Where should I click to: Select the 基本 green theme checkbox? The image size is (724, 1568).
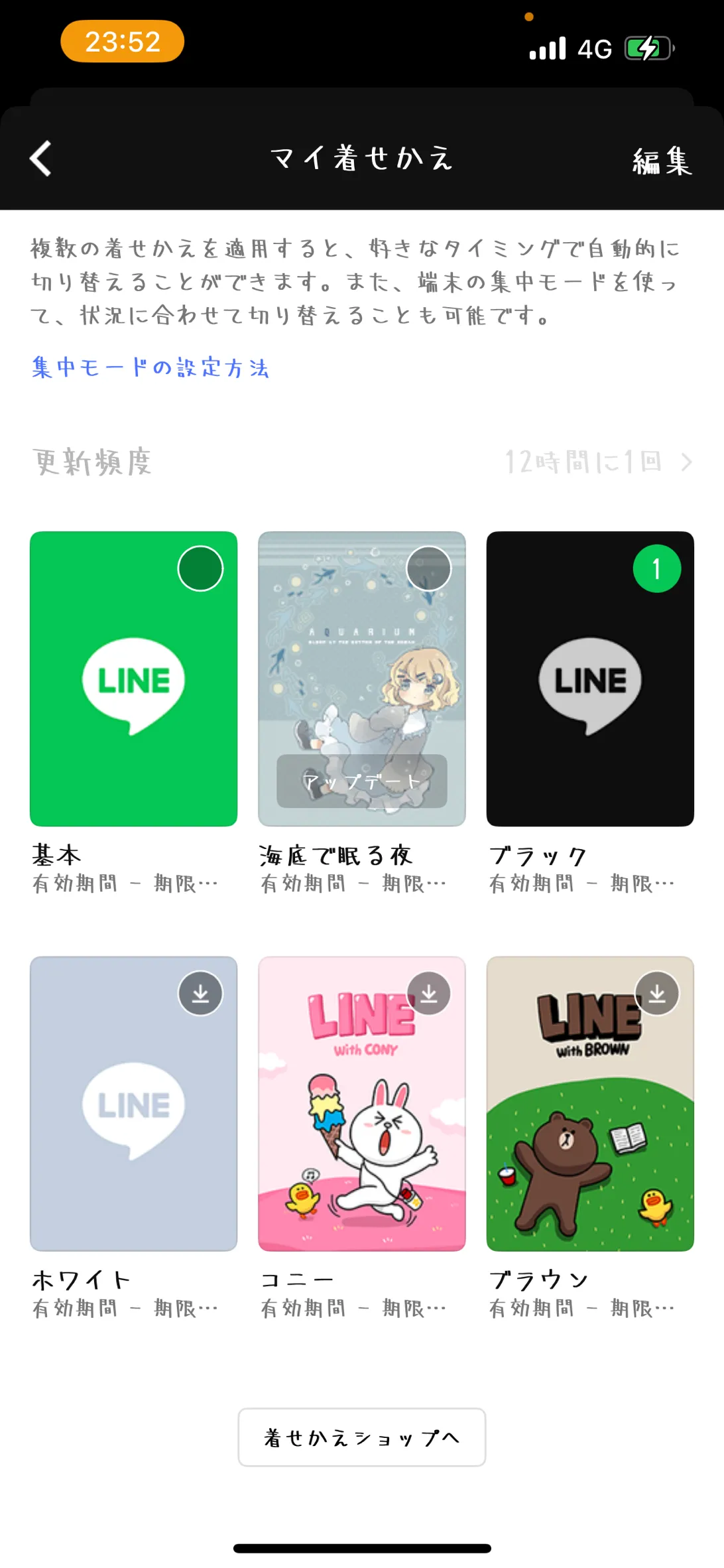(x=200, y=568)
